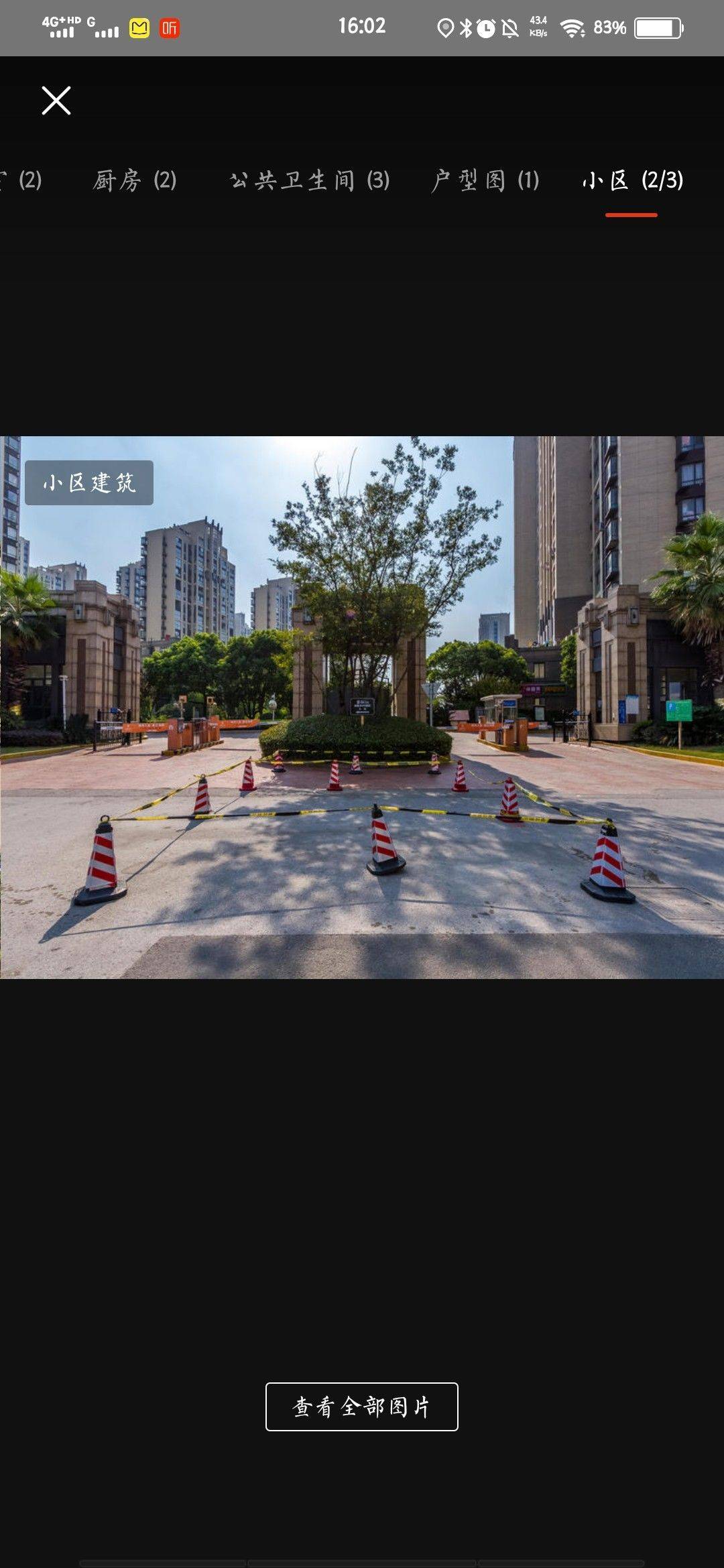
Task: Open the 户型图 (1) tab
Action: [x=485, y=180]
